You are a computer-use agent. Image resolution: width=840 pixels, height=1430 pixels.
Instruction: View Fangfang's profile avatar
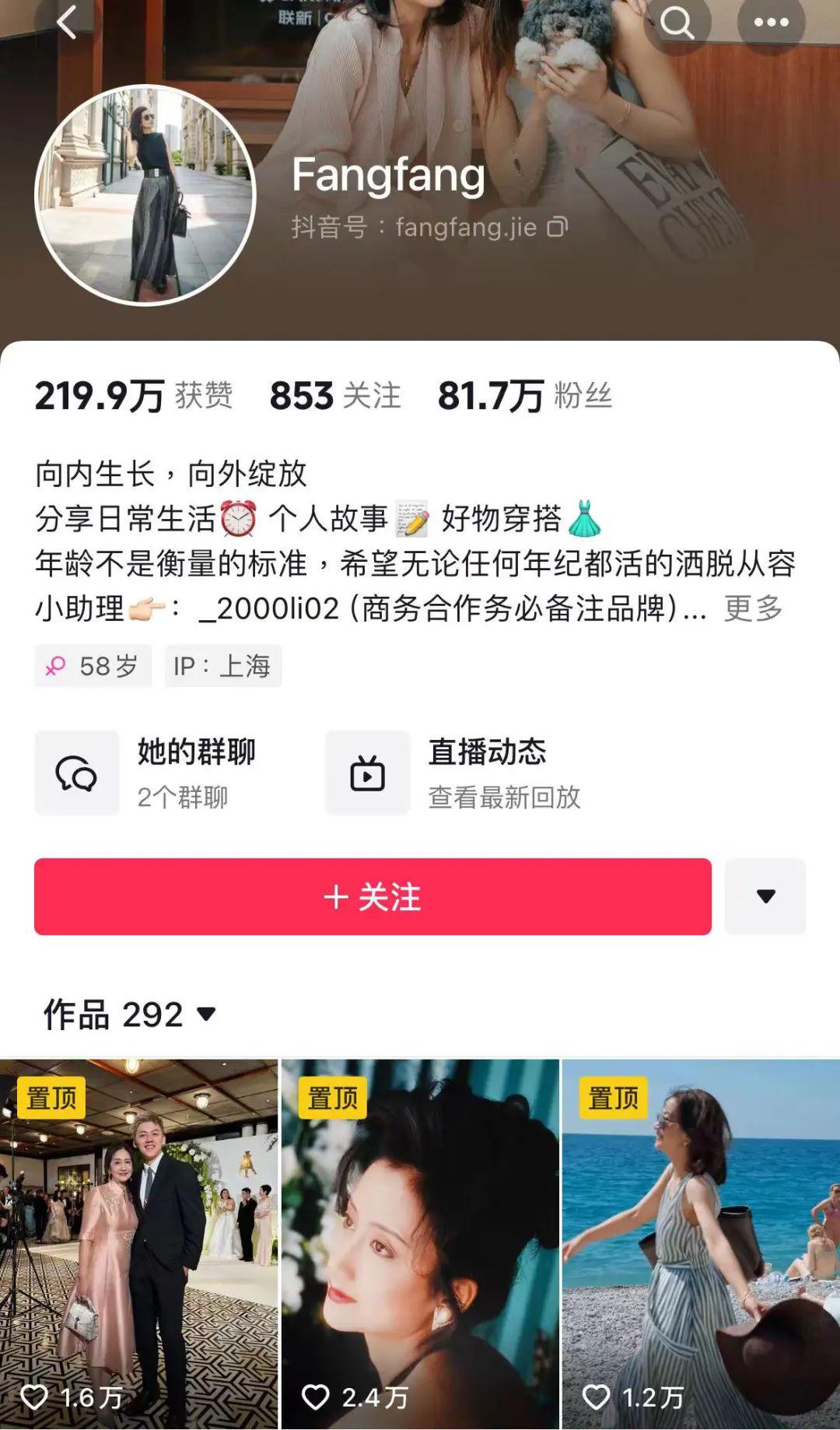145,195
